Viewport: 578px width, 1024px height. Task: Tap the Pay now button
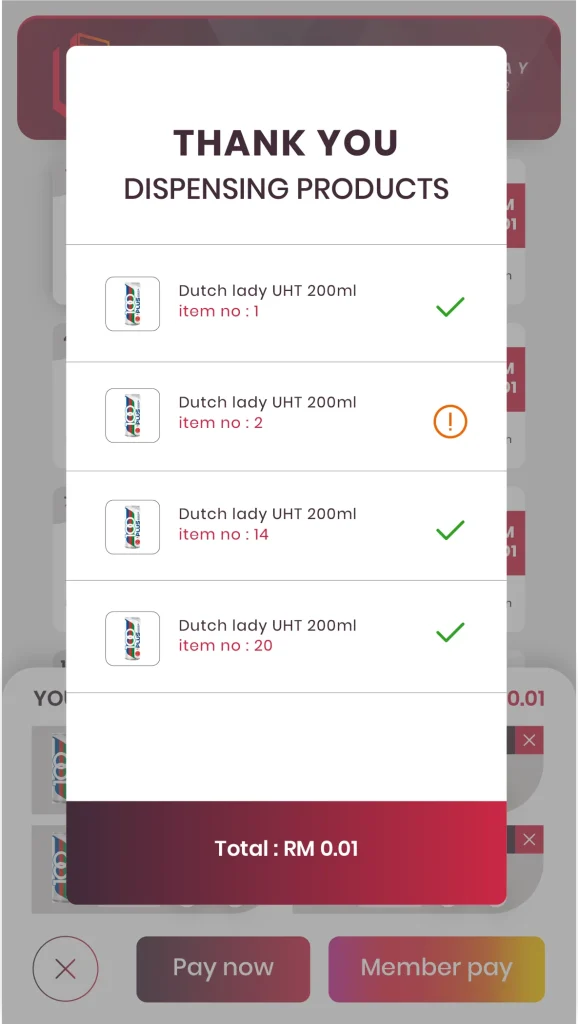point(223,969)
